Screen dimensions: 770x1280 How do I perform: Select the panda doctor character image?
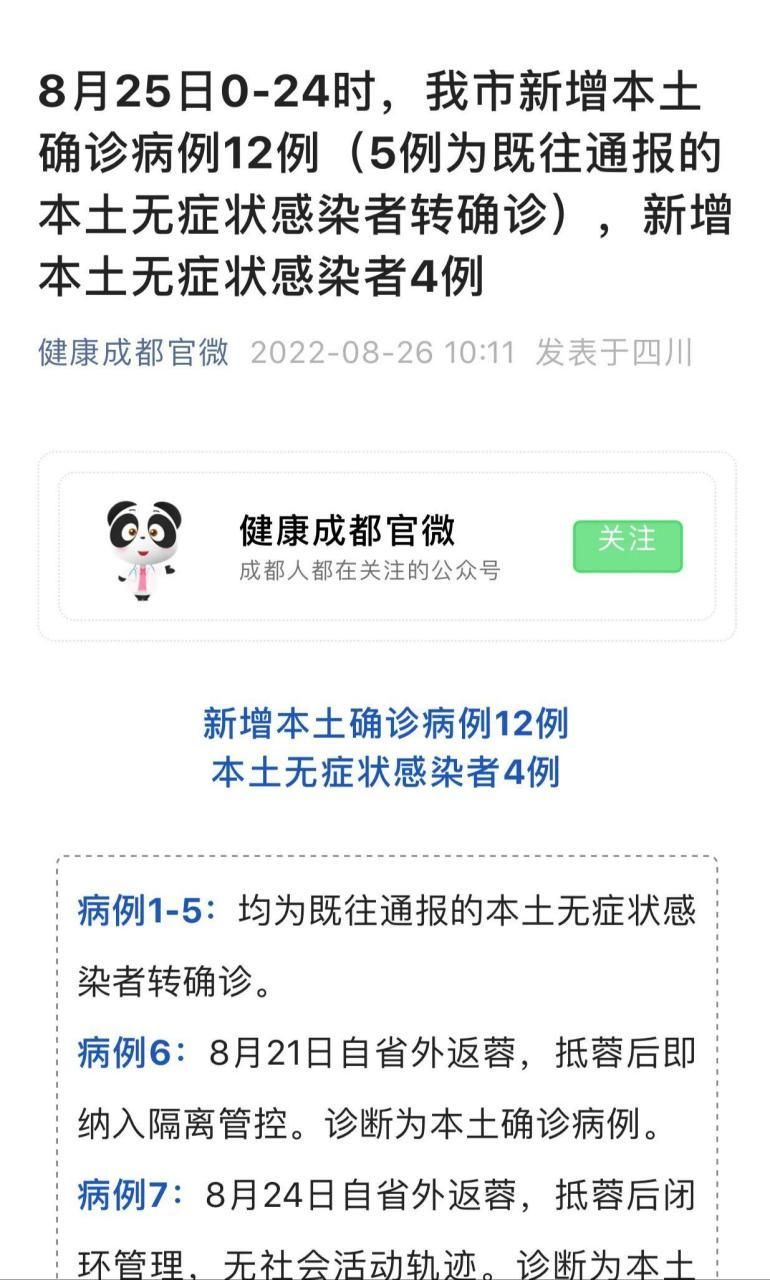point(143,545)
